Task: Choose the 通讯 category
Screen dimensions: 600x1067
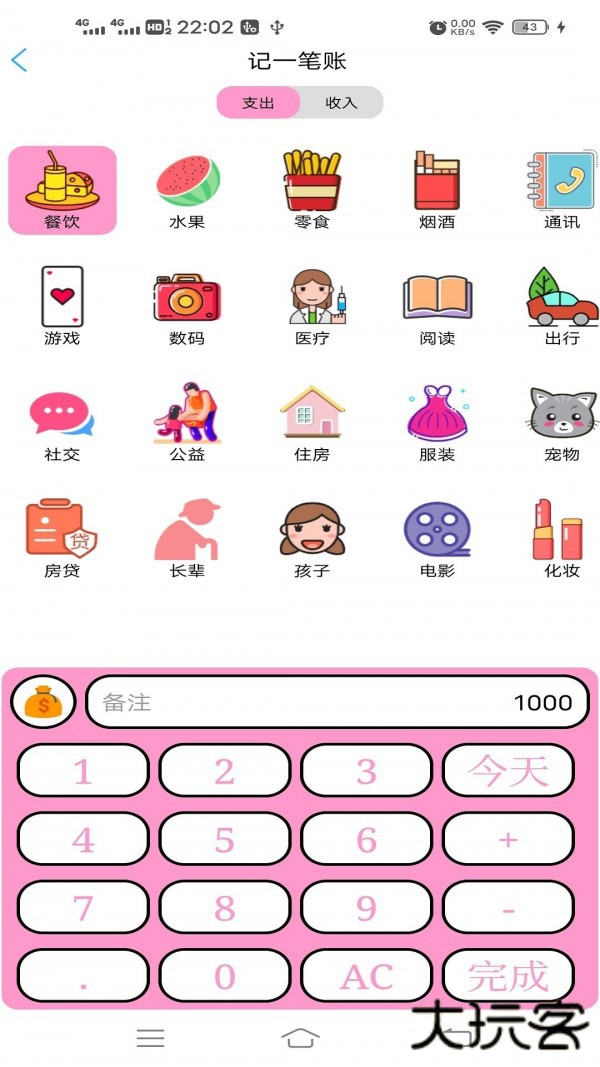Action: coord(562,191)
